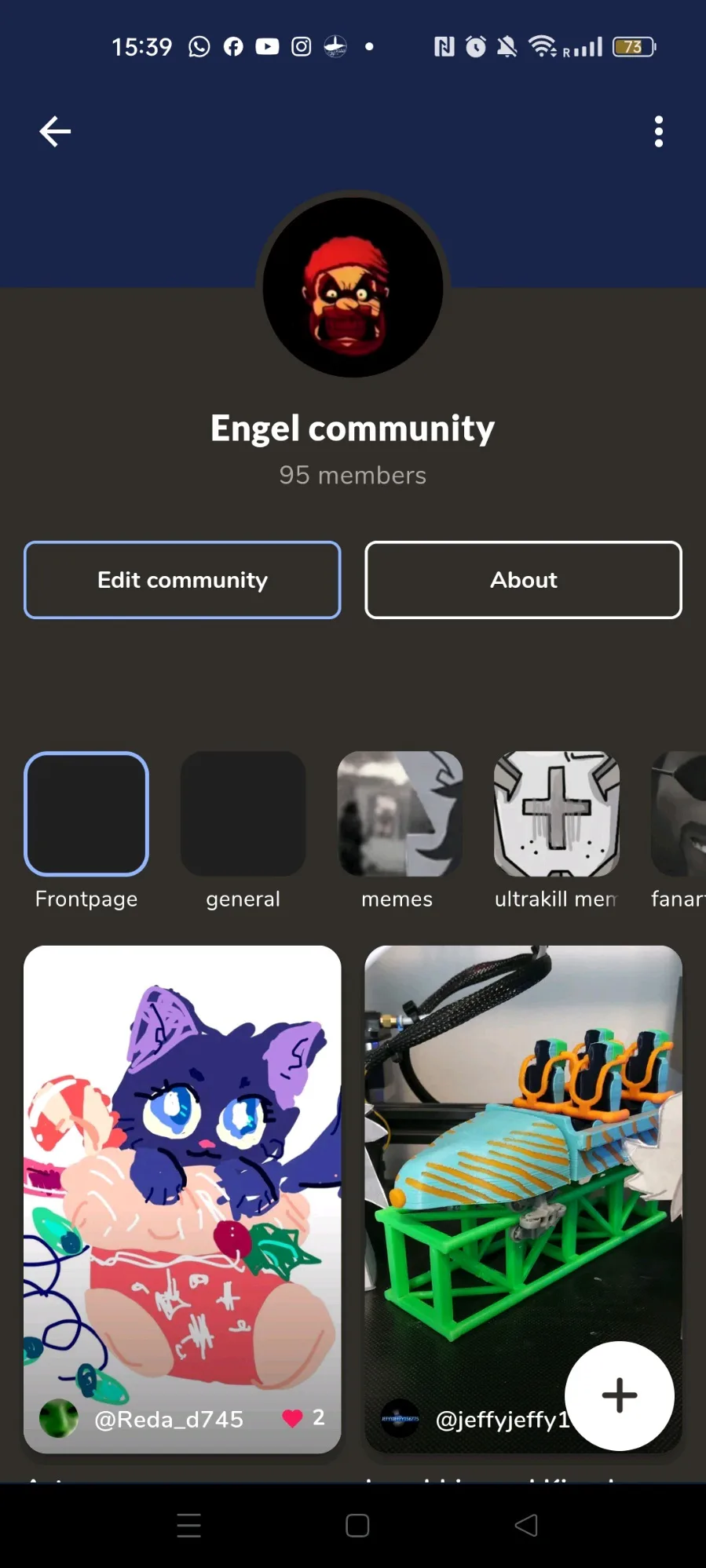Go back using the top-left arrow

click(55, 131)
